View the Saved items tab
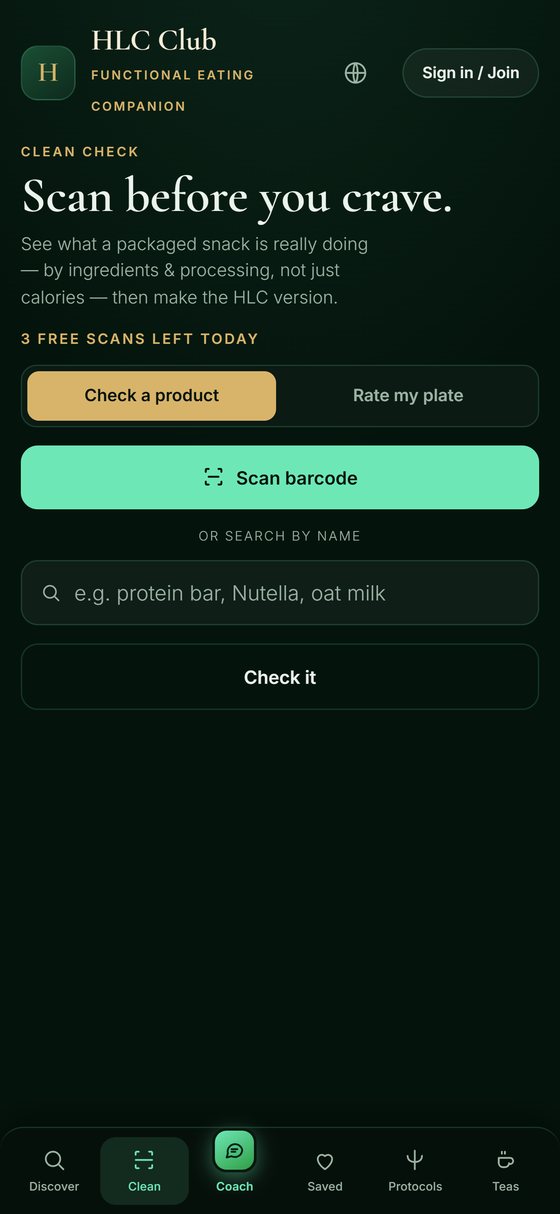The image size is (560, 1214). point(325,1171)
